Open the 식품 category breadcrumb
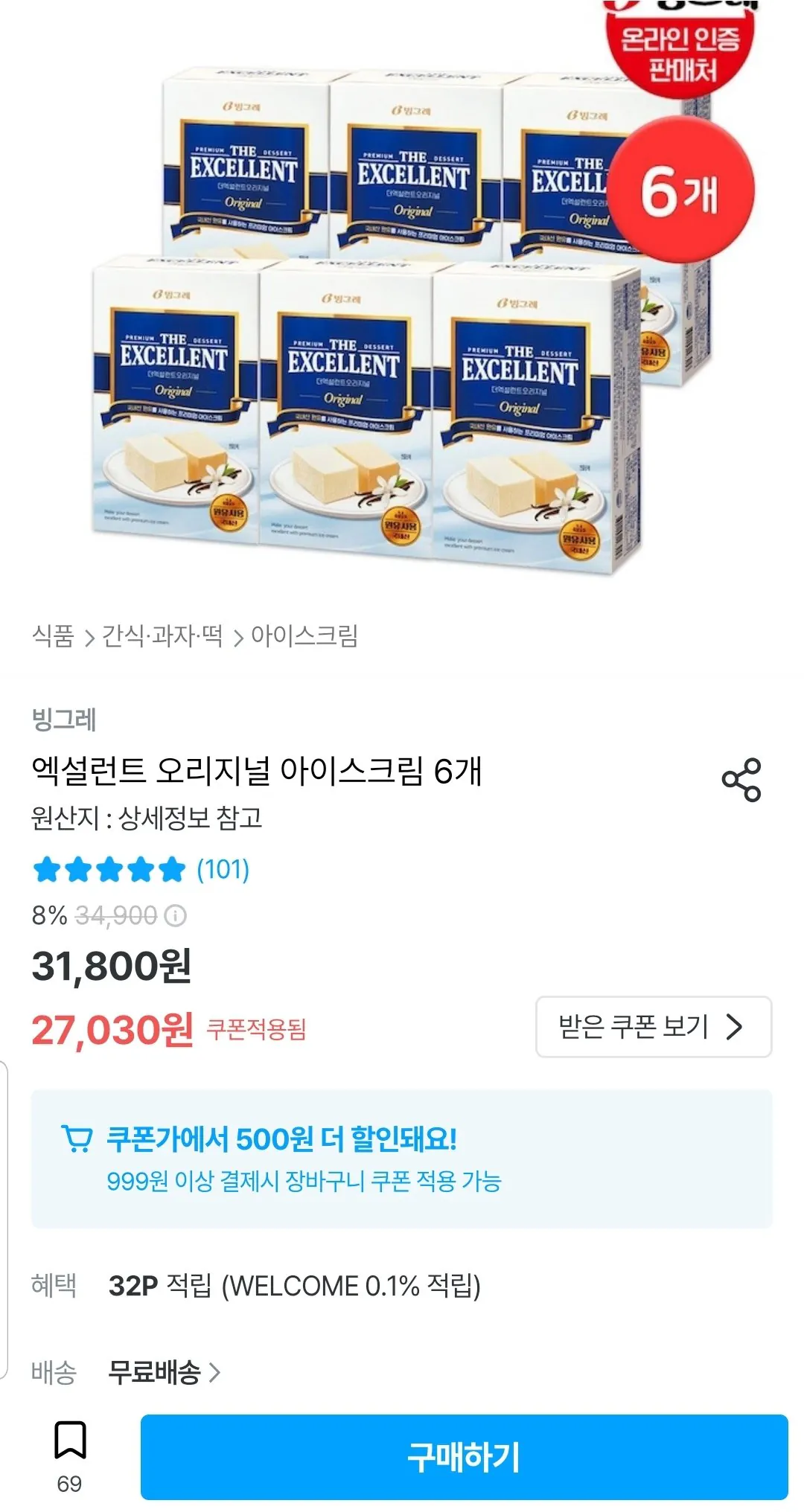Screen dimensions: 804x1512 (x=53, y=636)
